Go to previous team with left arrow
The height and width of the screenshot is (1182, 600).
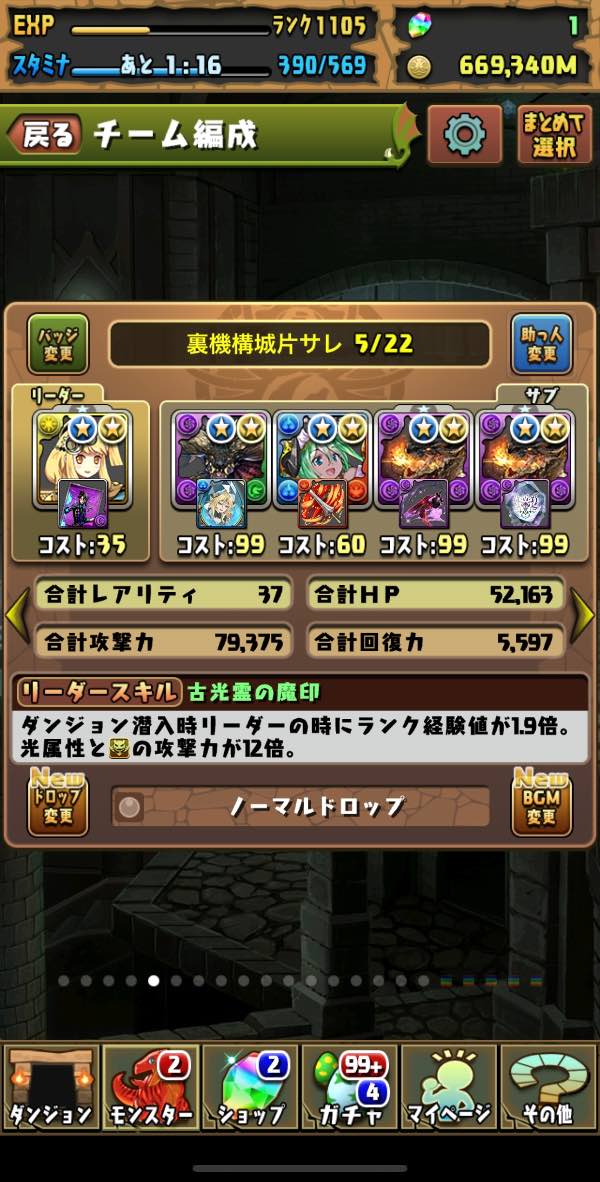click(x=14, y=615)
